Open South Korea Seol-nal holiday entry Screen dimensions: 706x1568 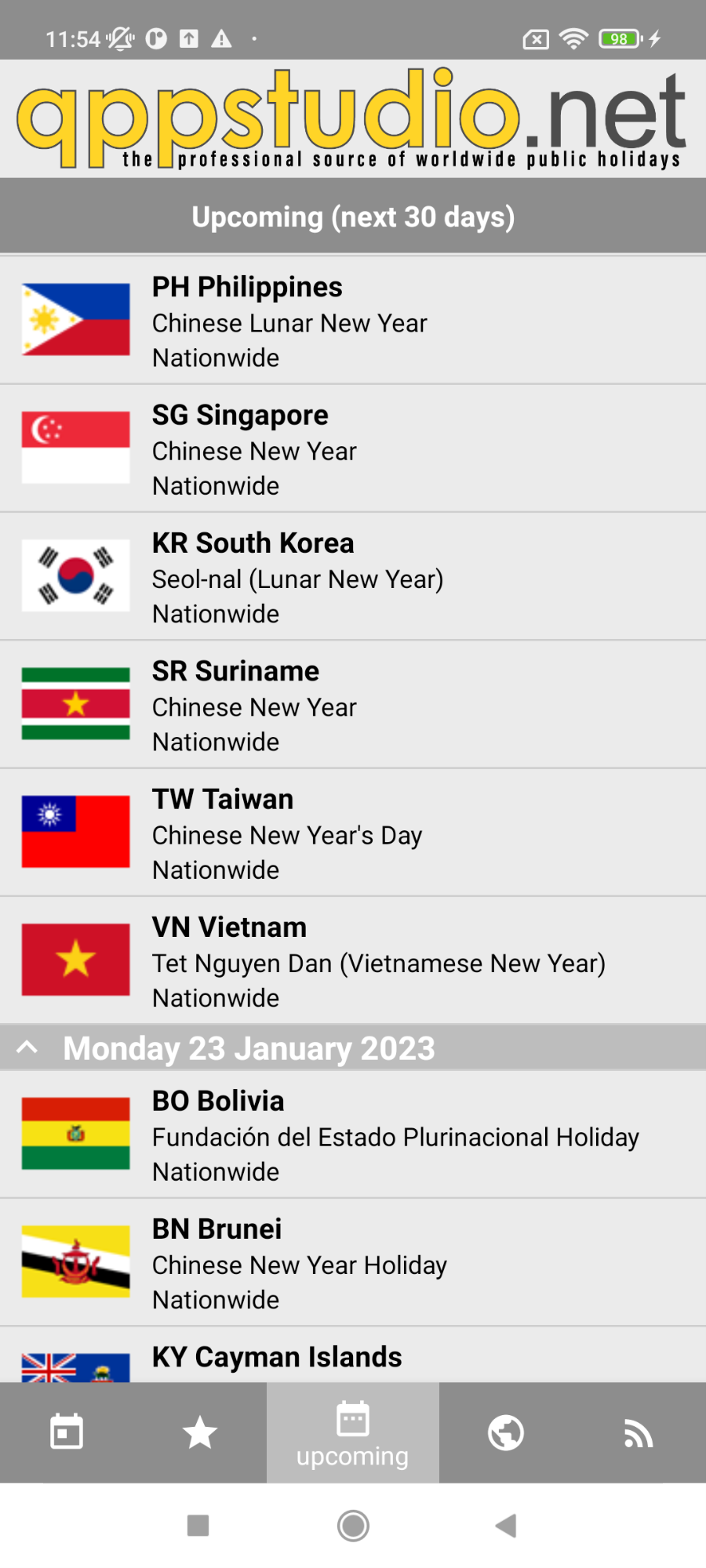[353, 576]
